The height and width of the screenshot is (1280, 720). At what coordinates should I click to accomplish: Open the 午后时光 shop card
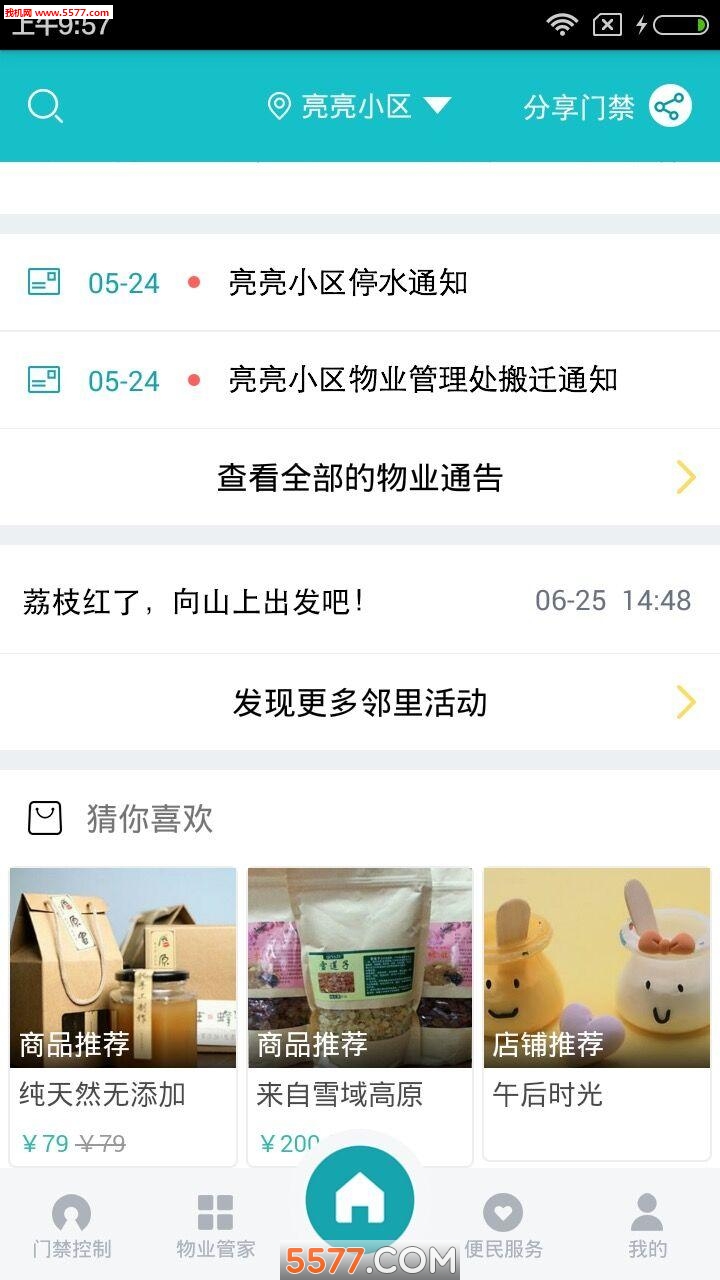pos(597,1012)
